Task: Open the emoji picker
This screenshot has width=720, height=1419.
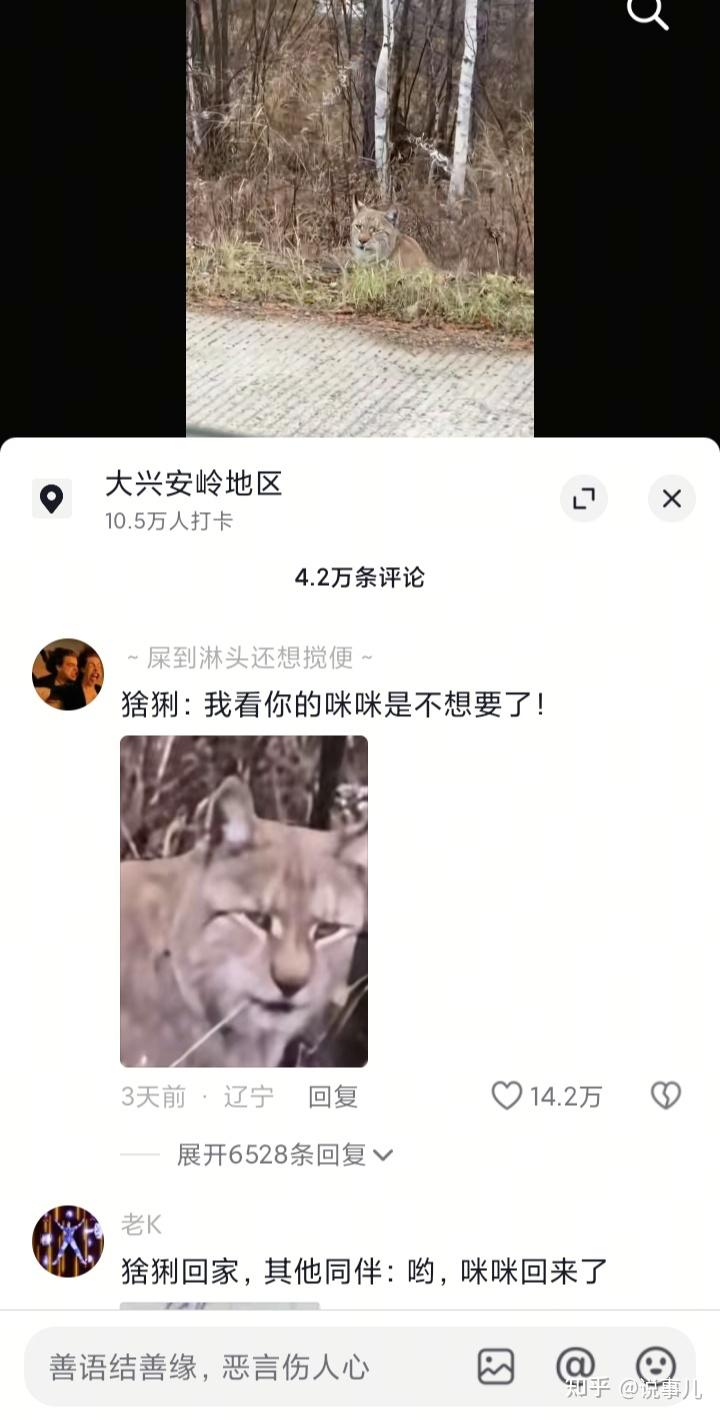Action: (655, 1366)
